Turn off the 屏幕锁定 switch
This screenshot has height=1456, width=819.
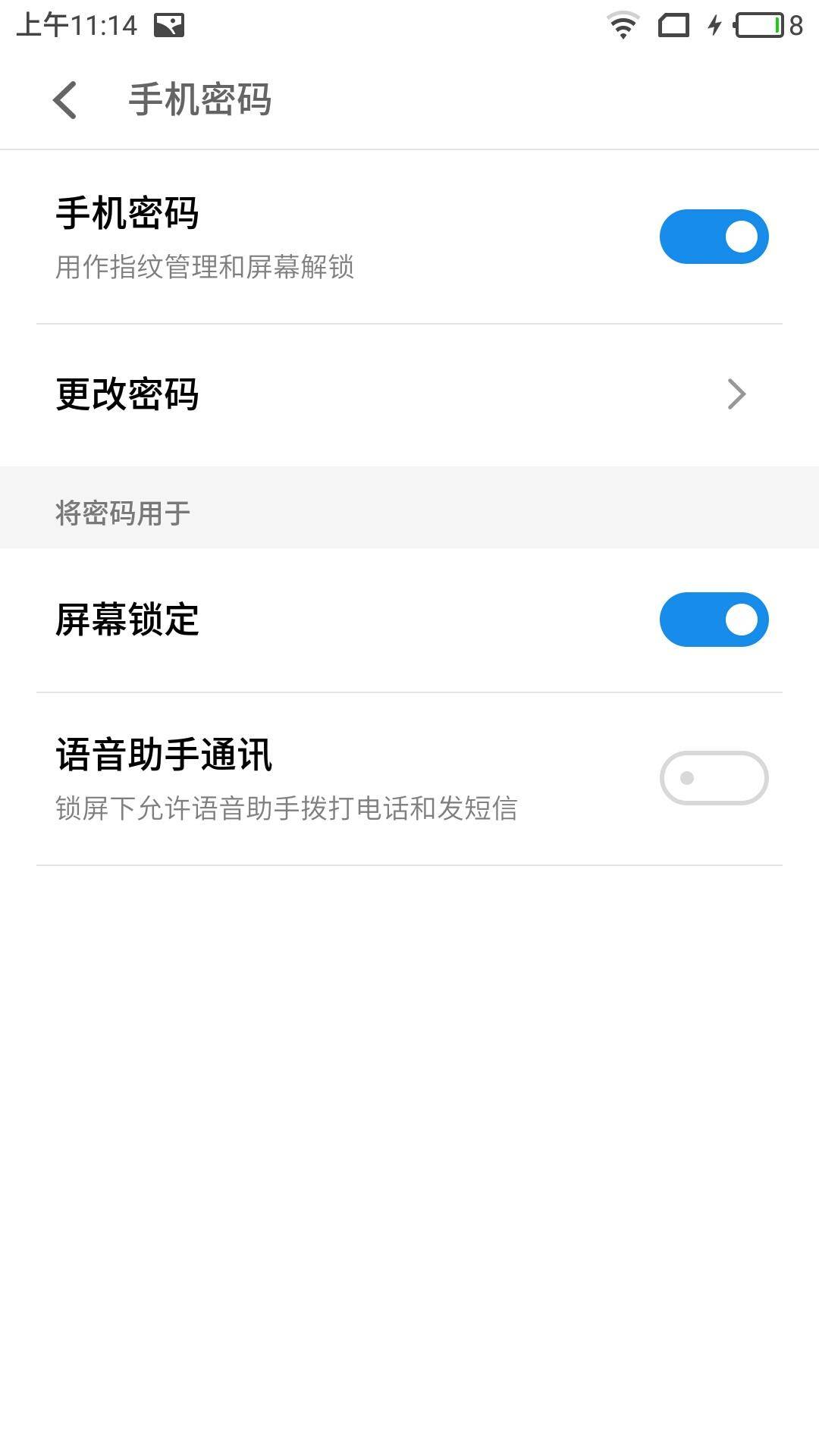712,620
